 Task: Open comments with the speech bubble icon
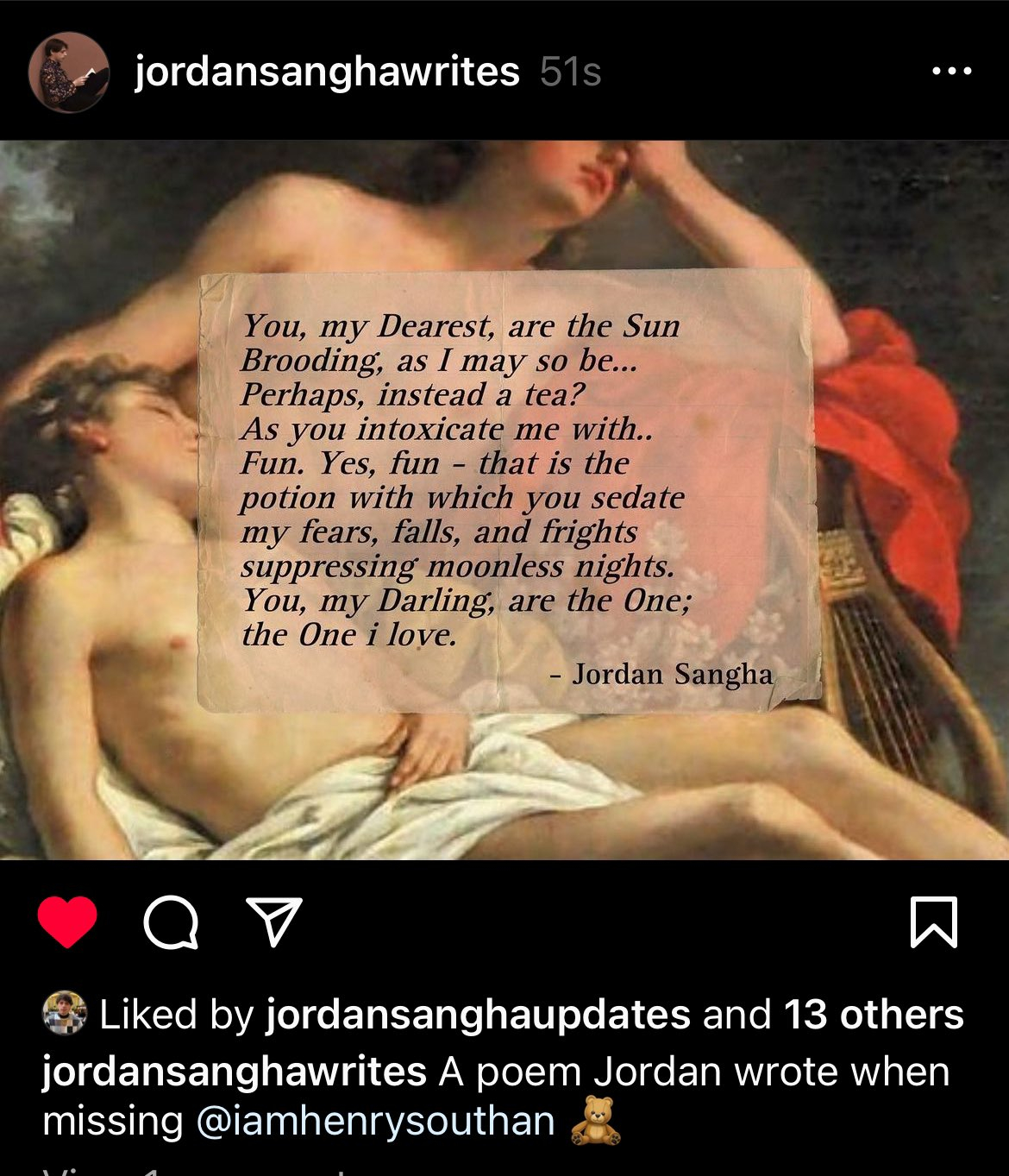pos(171,922)
